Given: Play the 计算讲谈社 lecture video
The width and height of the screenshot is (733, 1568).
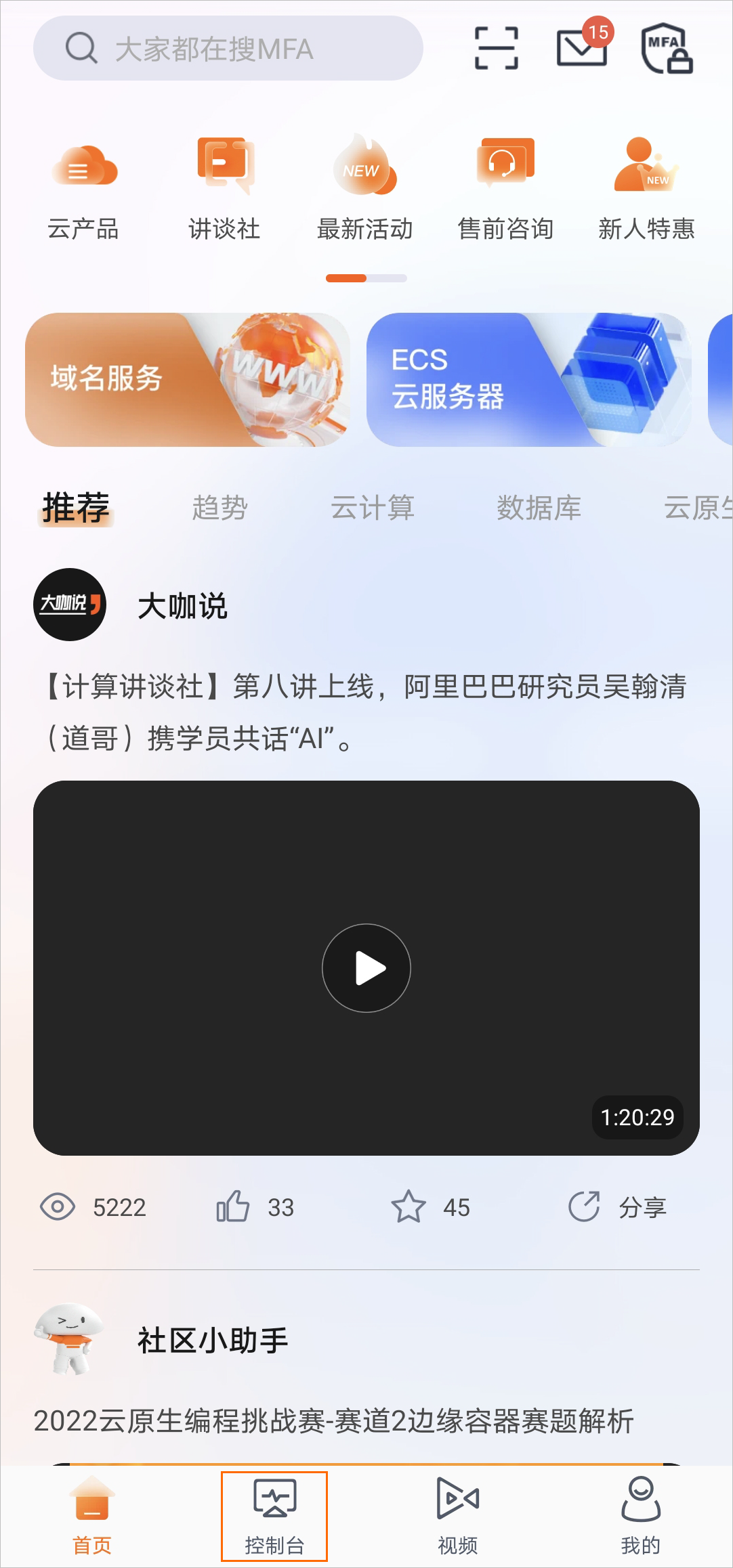Looking at the screenshot, I should pos(366,967).
